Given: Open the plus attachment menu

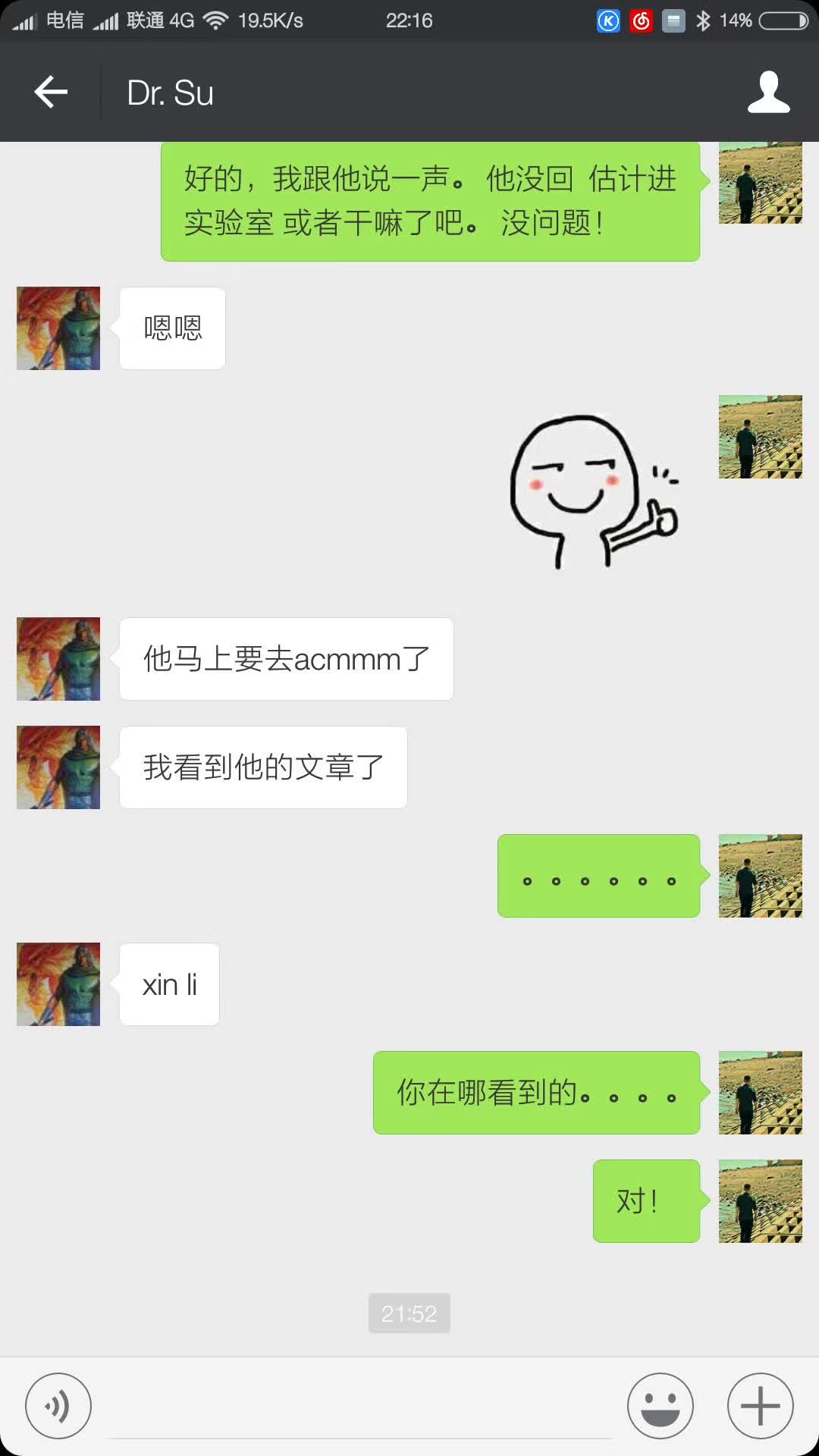Looking at the screenshot, I should point(760,1405).
